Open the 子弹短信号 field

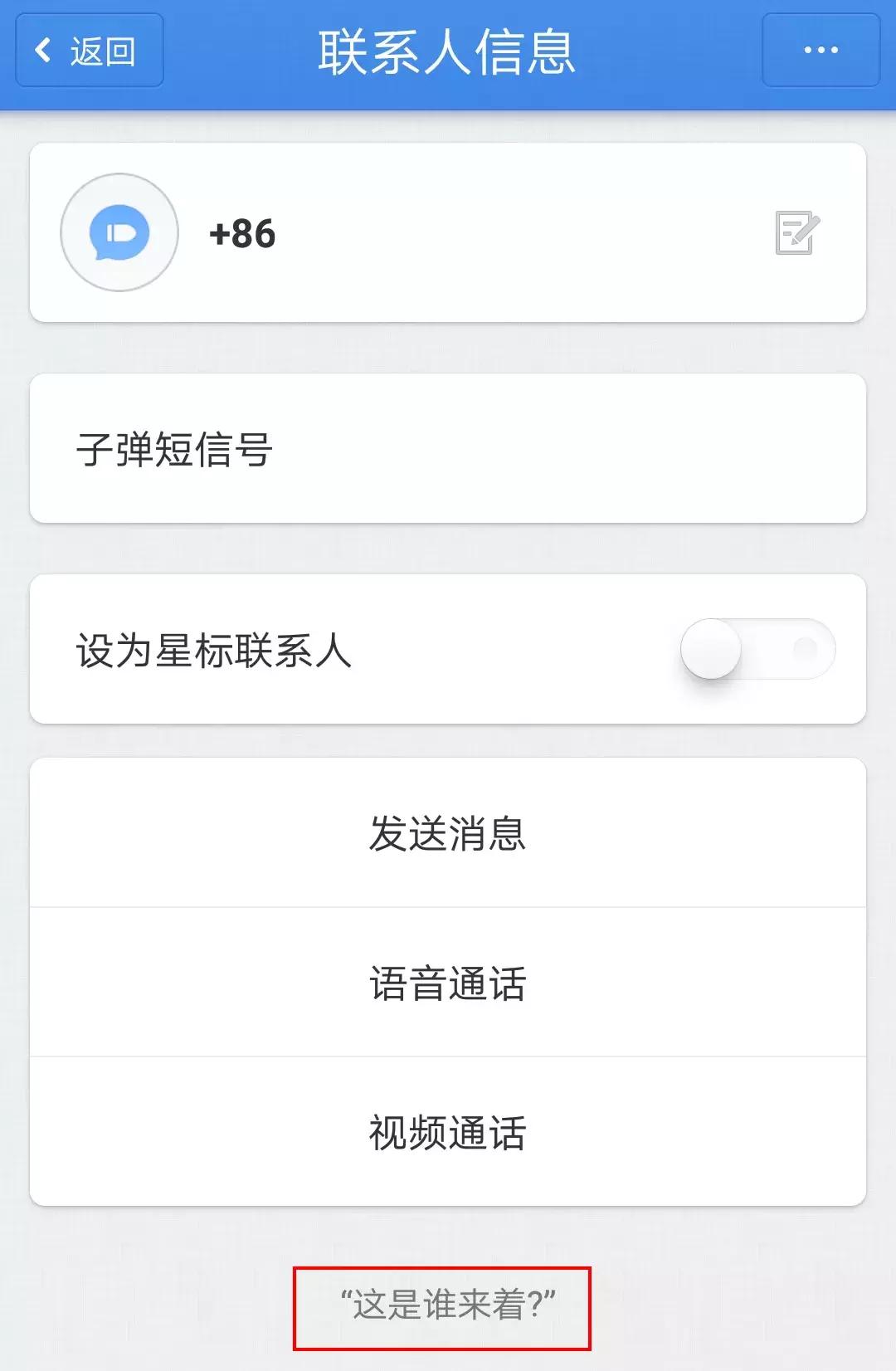[448, 446]
